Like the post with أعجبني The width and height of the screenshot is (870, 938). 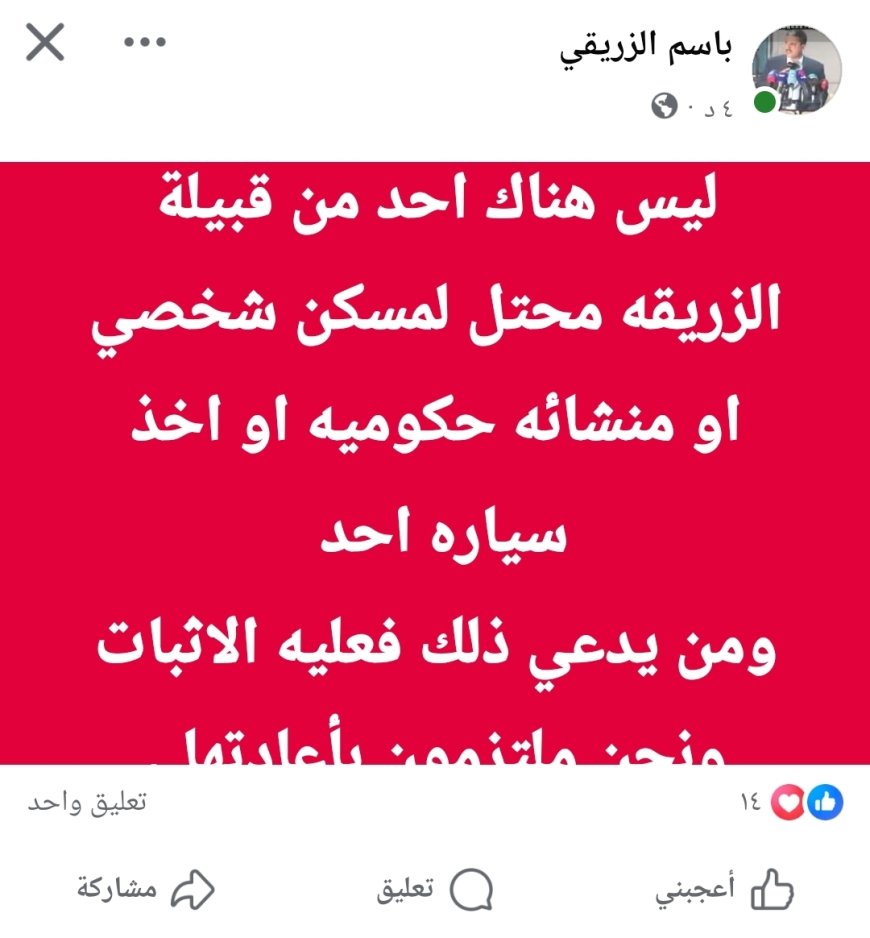pos(725,888)
